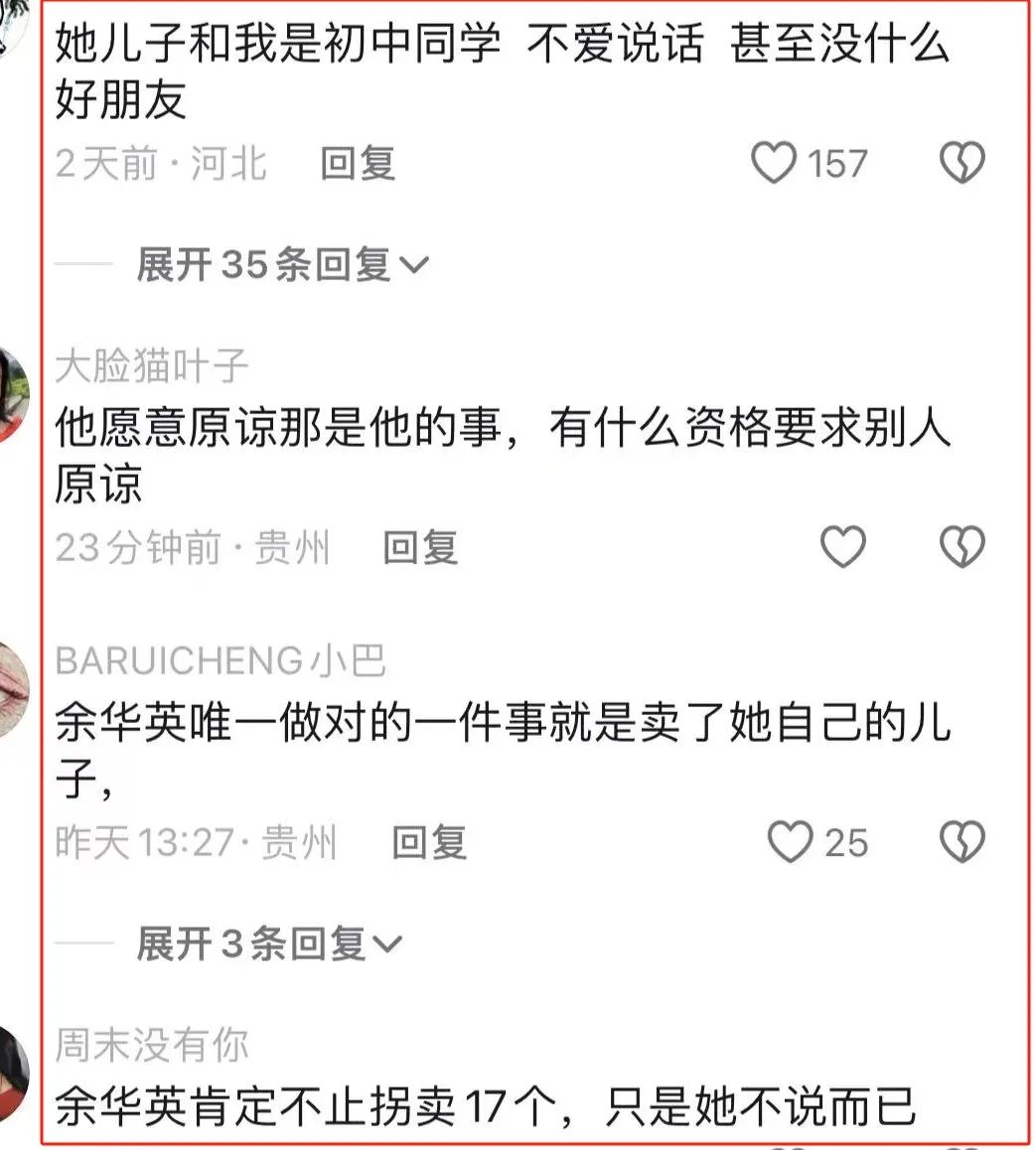Like BARUICHENG小巴's comment
This screenshot has height=1150, width=1036.
tap(791, 842)
